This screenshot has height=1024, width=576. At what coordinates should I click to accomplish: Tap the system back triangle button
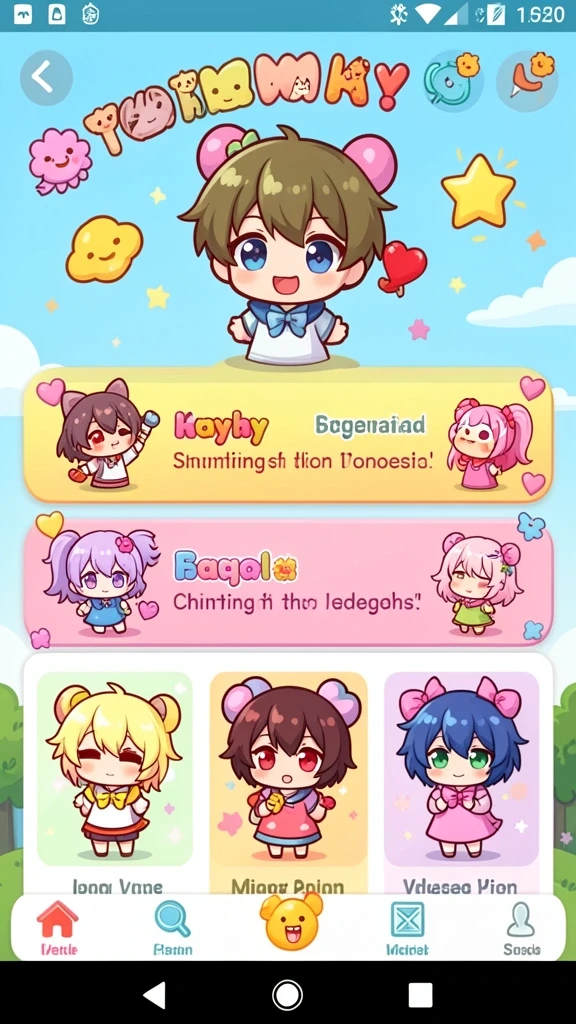tap(155, 995)
